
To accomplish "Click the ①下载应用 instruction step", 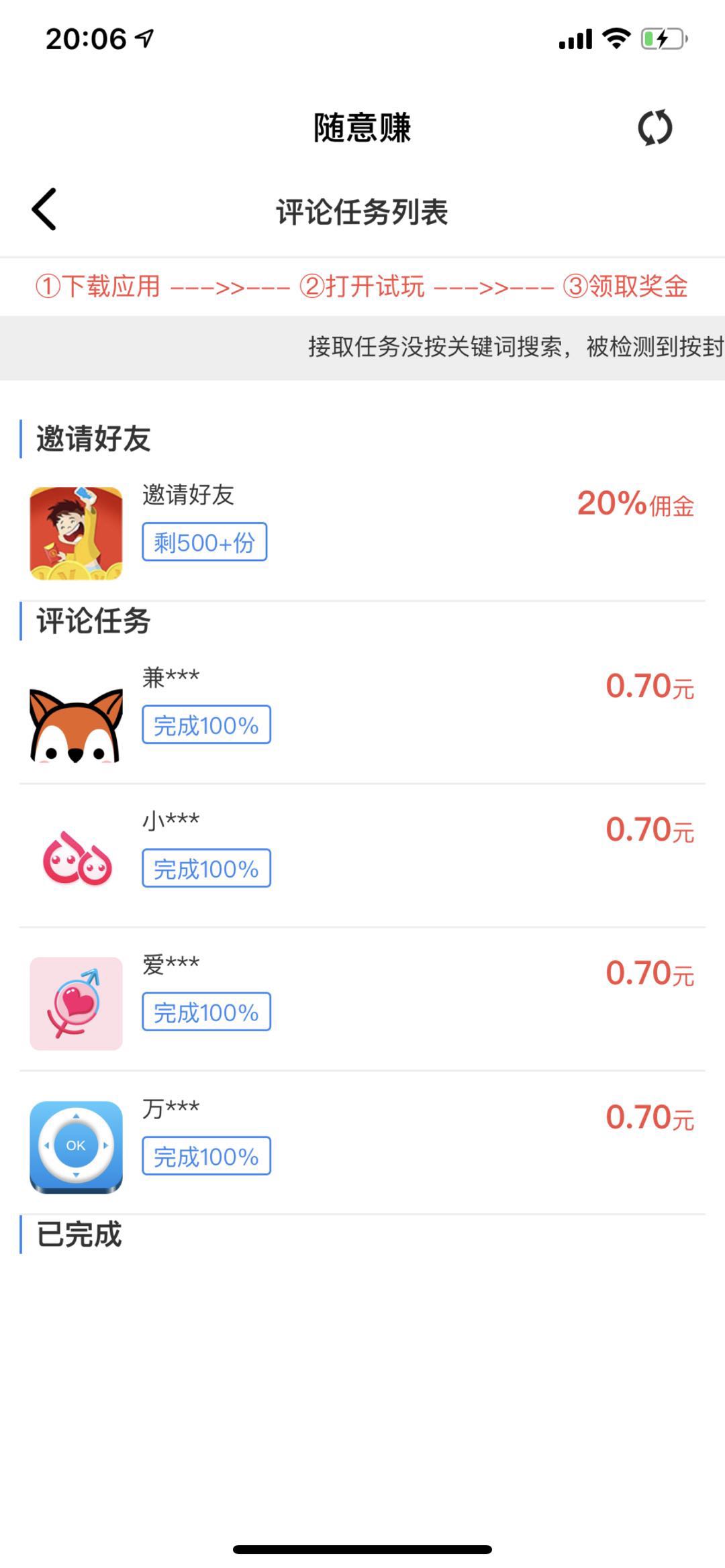I will pyautogui.click(x=99, y=286).
